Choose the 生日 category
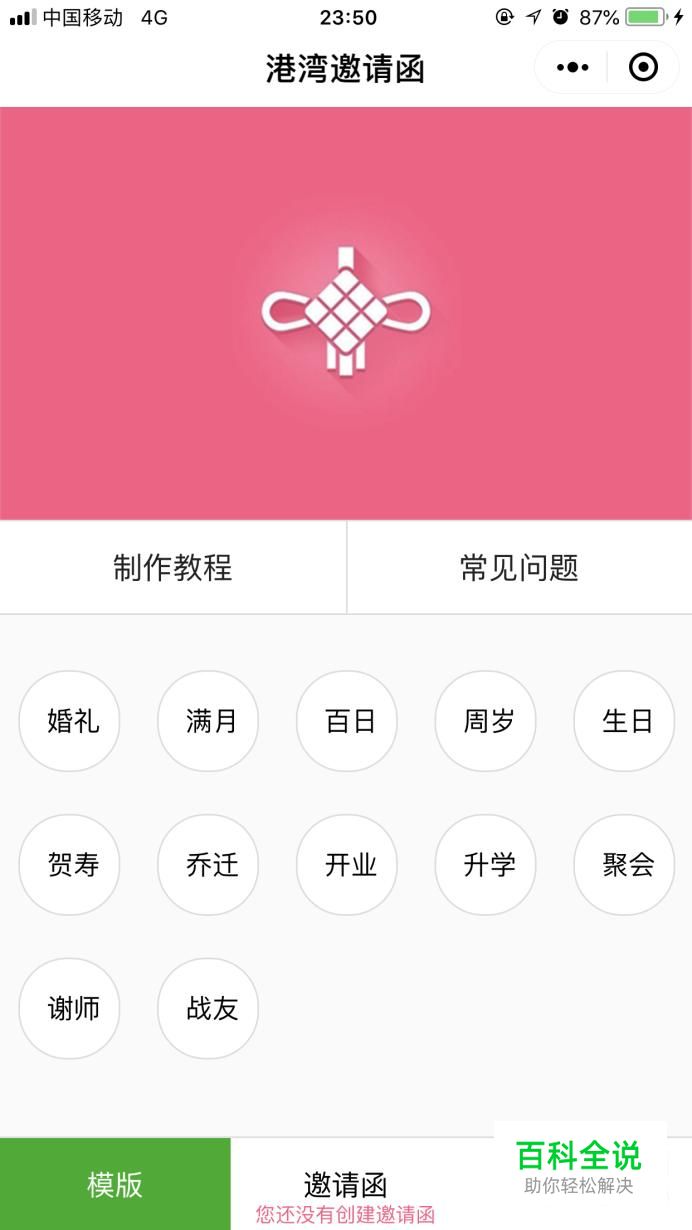 (624, 721)
